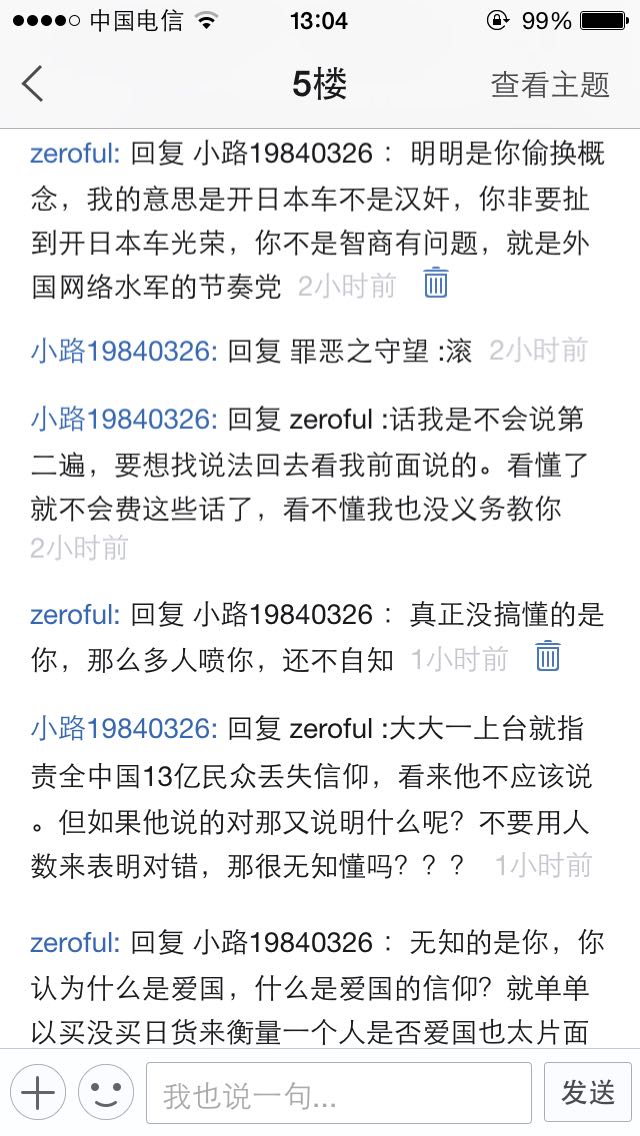640x1136 pixels.
Task: Open 查看主题 to view the thread
Action: [550, 85]
